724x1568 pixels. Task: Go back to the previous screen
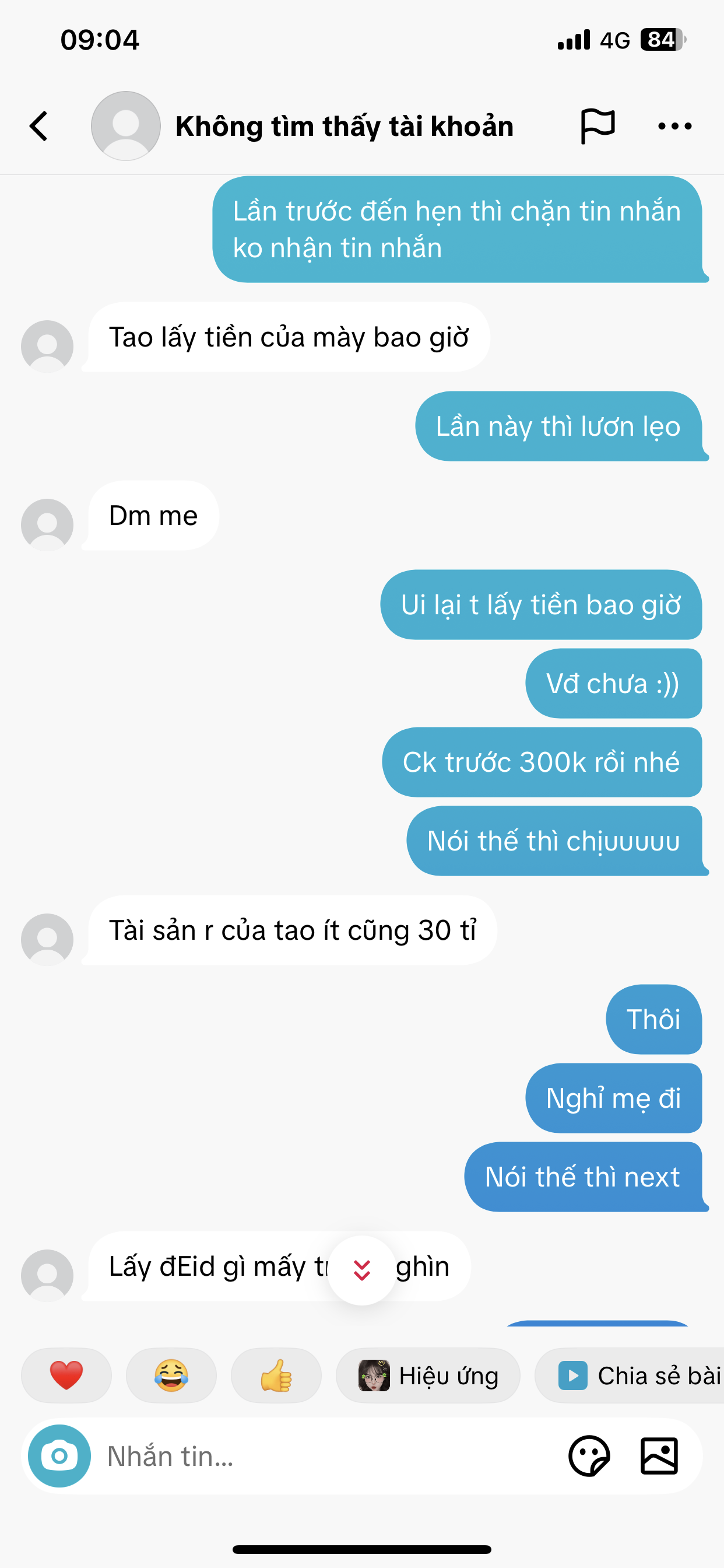[x=39, y=126]
